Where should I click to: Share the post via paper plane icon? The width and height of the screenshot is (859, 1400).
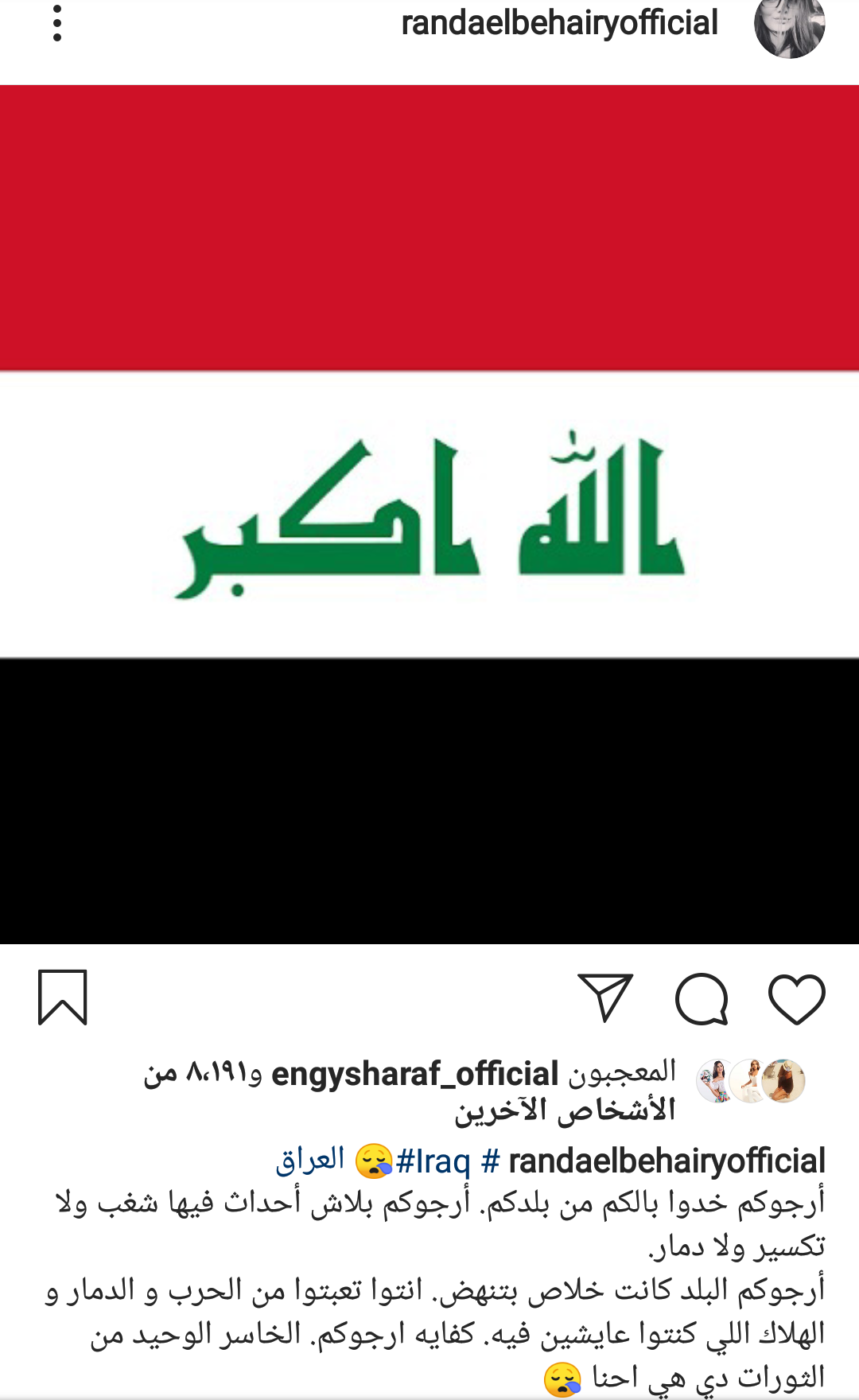[606, 997]
